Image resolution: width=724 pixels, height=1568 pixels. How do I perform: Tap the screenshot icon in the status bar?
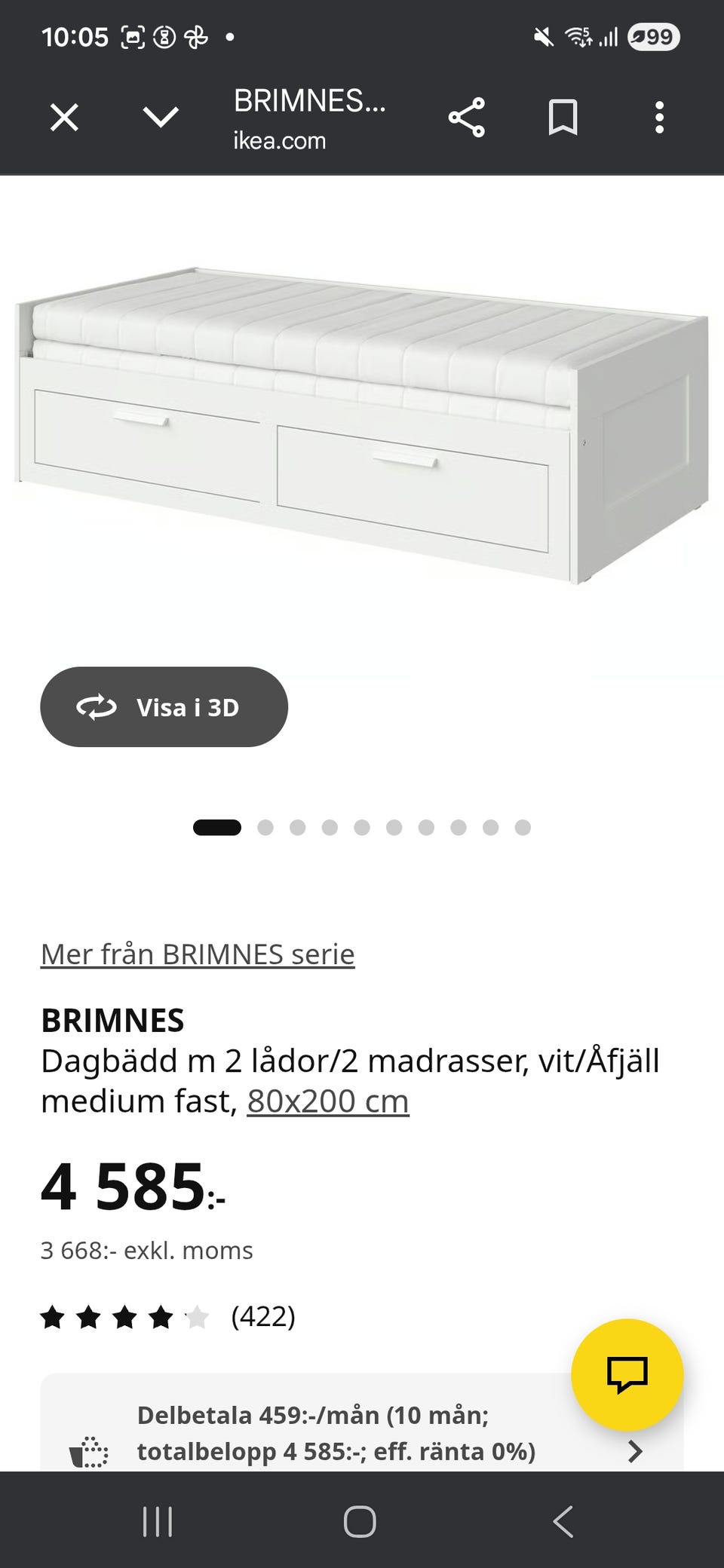132,35
